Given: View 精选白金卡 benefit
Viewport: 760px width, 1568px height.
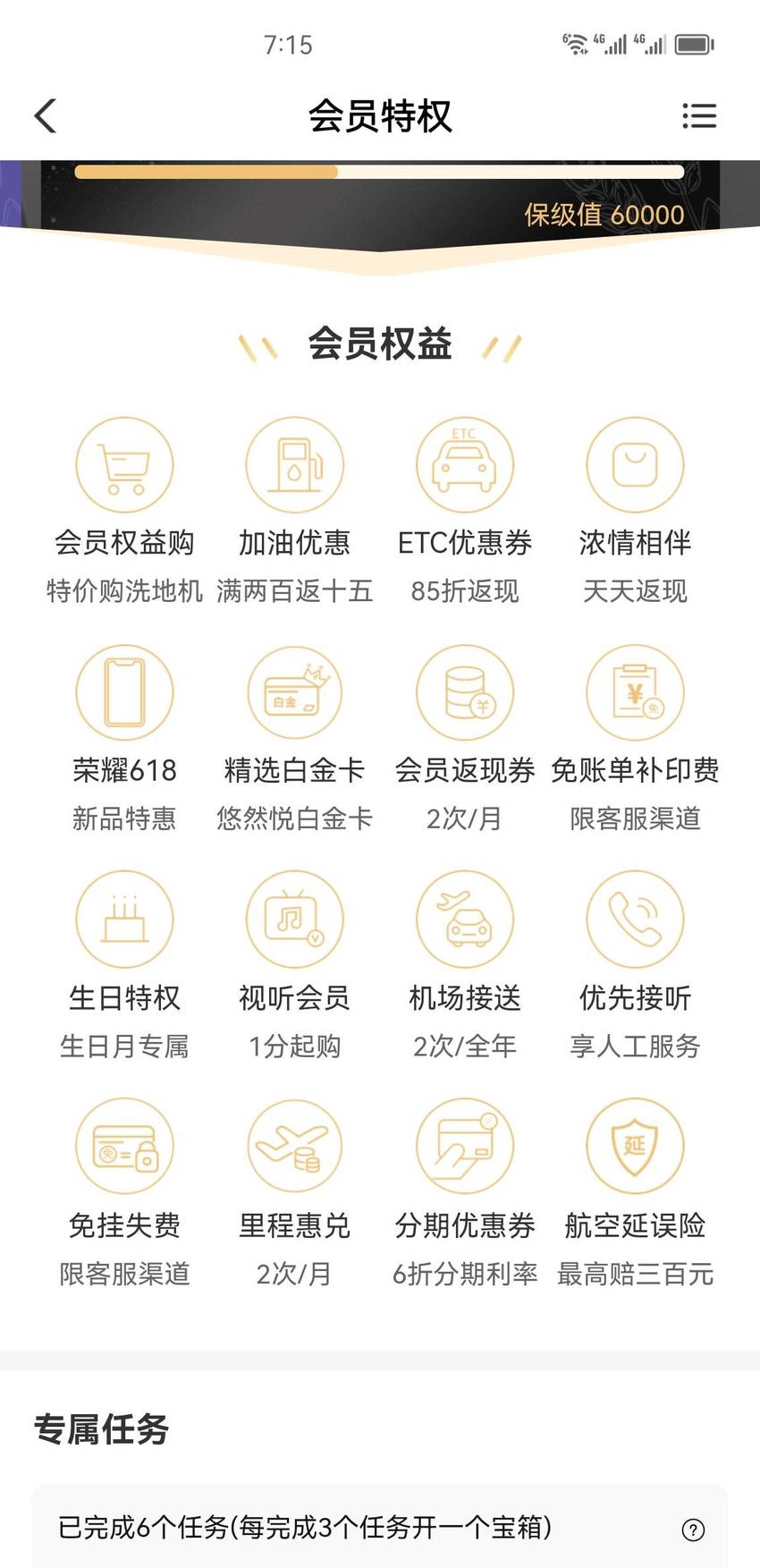Looking at the screenshot, I should point(294,739).
